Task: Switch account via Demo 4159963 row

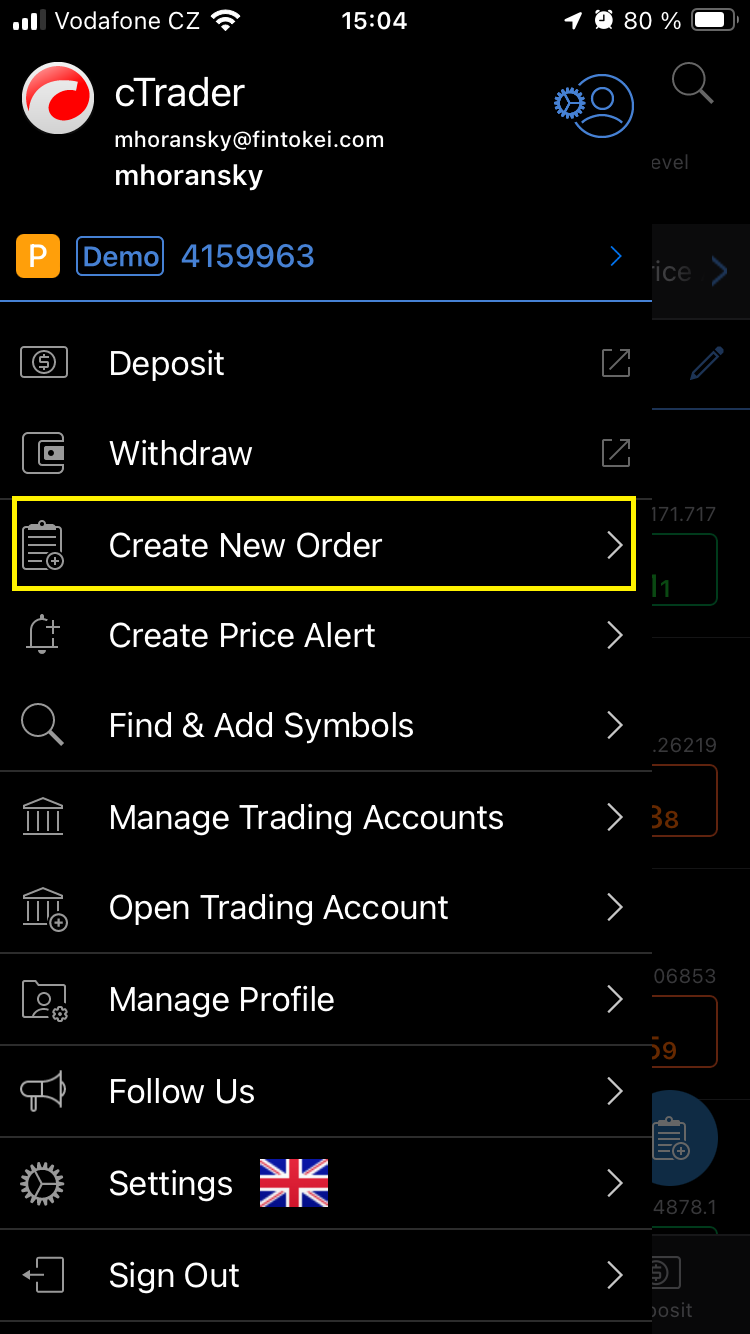Action: click(325, 257)
